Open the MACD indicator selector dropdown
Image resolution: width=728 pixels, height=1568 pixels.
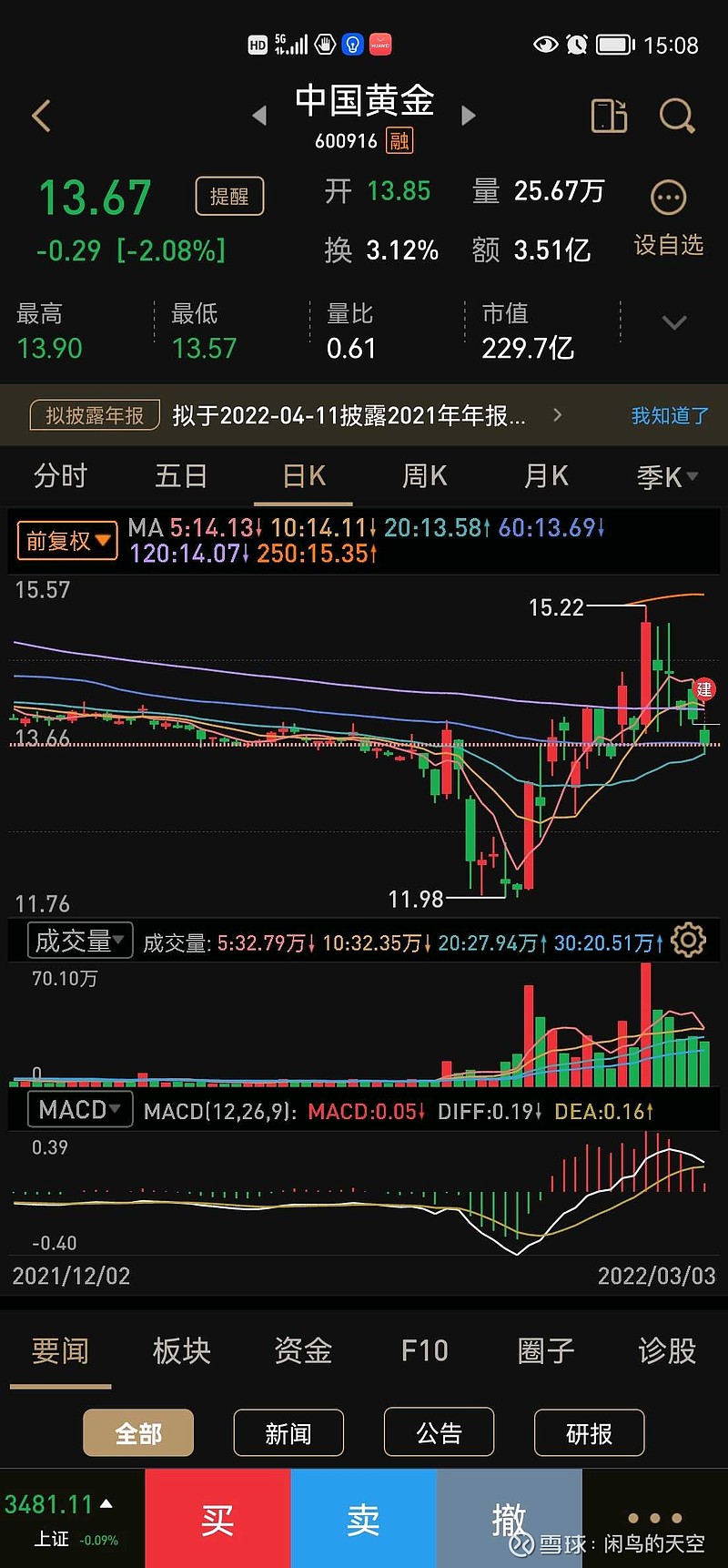[79, 1109]
